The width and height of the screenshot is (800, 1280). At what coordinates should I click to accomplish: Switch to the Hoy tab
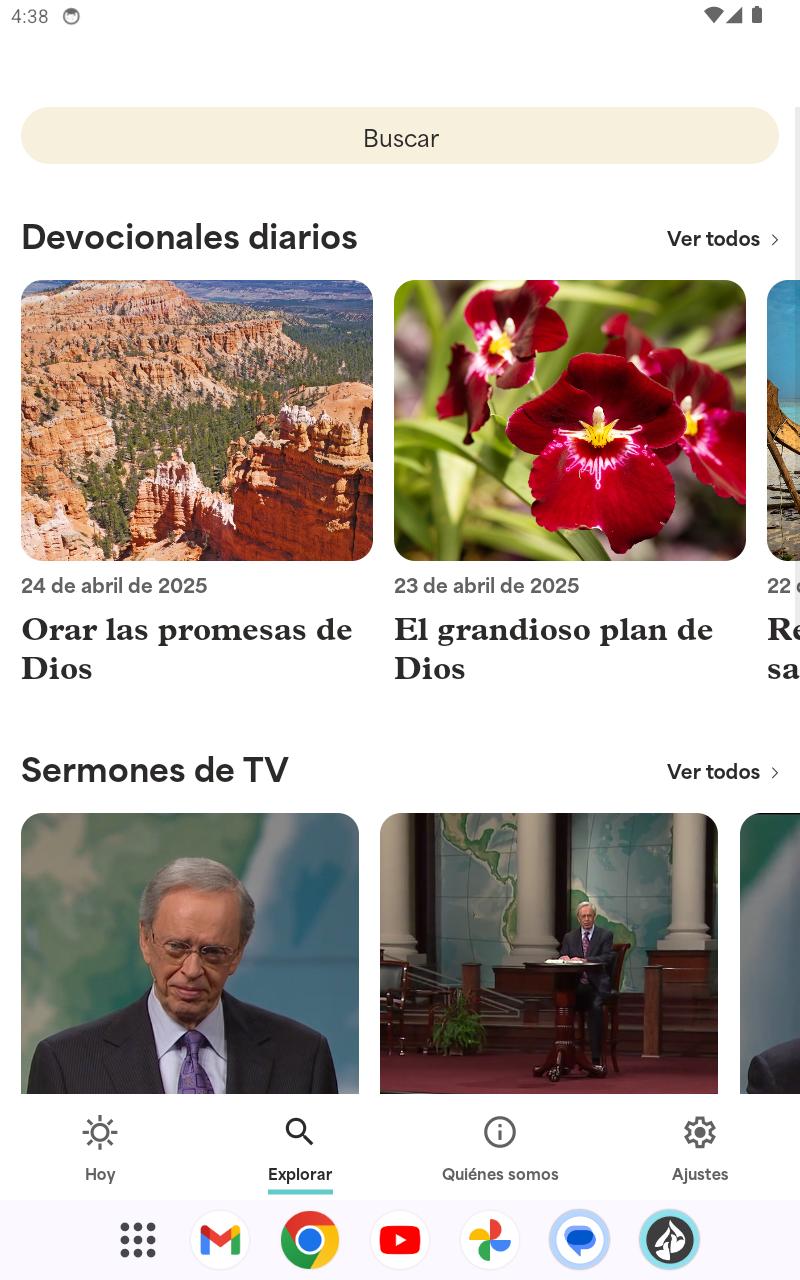pos(100,1149)
